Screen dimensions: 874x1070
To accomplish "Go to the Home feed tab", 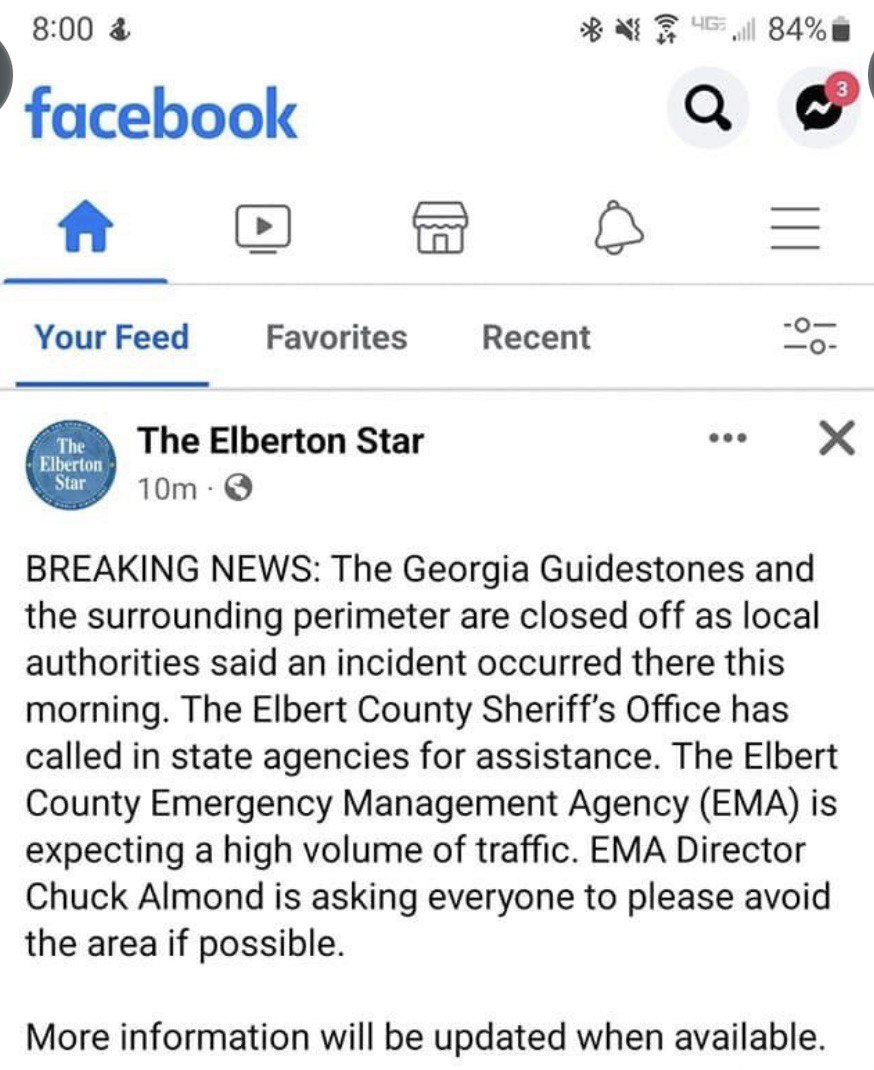I will pos(85,229).
